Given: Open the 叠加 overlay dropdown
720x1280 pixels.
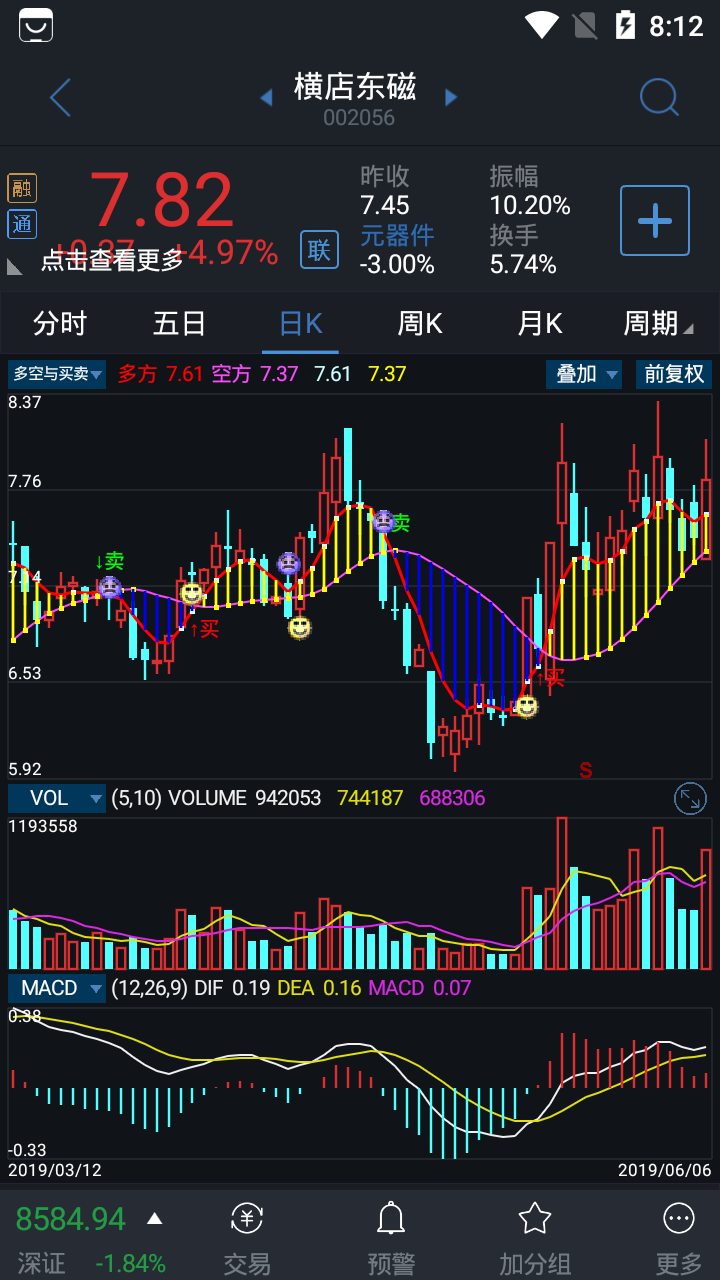Looking at the screenshot, I should [584, 374].
